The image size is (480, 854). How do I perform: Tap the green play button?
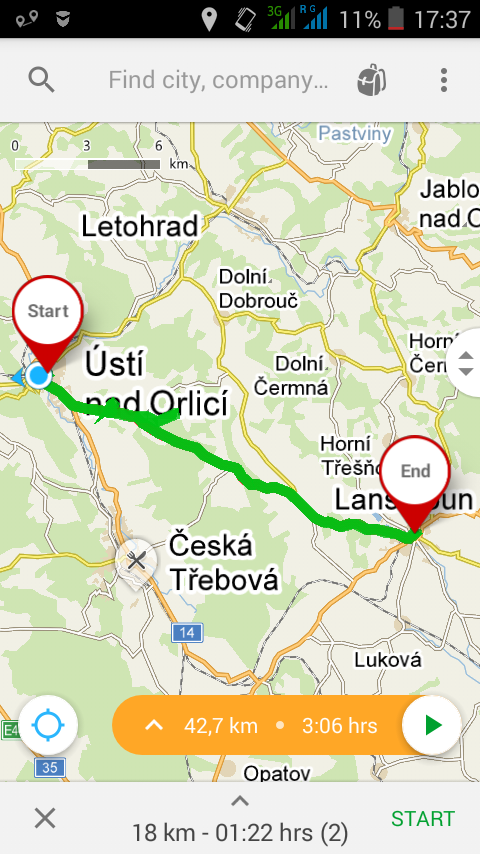[x=432, y=725]
